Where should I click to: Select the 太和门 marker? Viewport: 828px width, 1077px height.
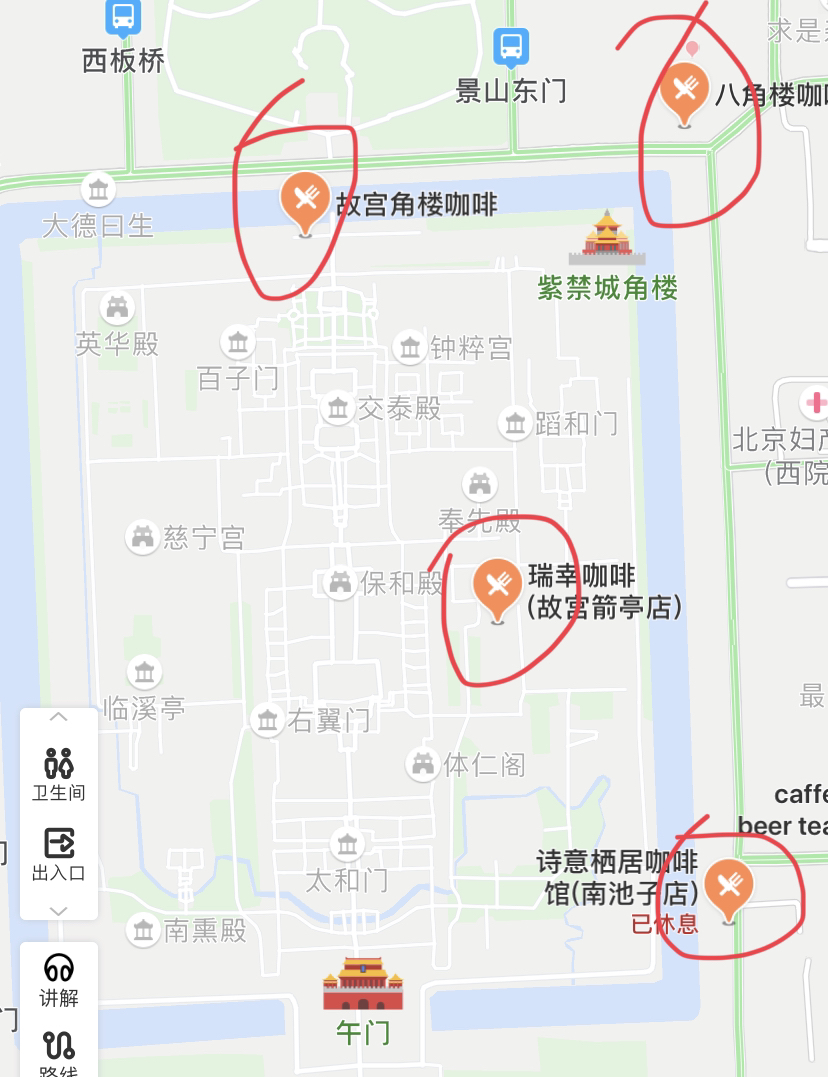(347, 846)
